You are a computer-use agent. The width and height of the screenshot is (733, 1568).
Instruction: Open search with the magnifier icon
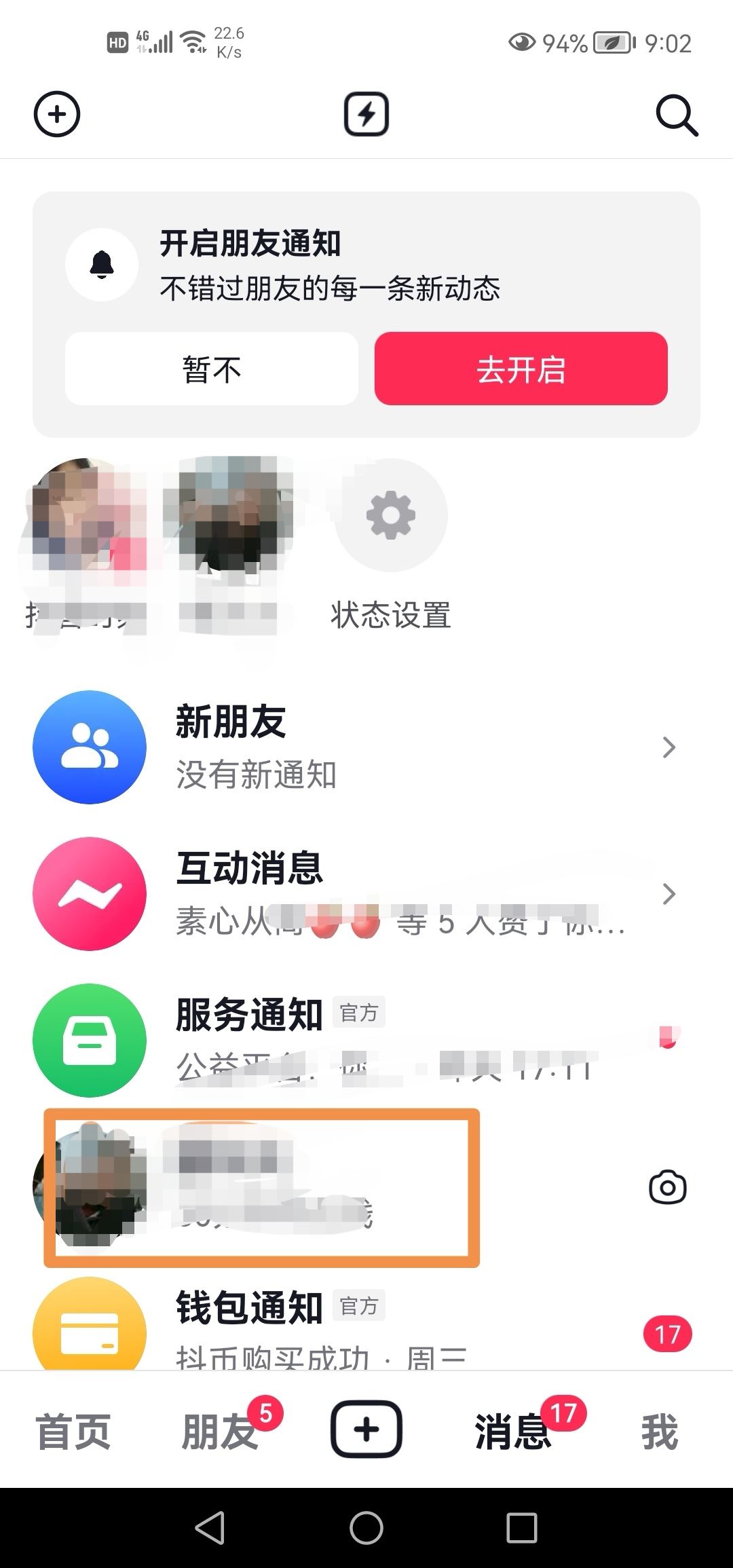click(677, 114)
